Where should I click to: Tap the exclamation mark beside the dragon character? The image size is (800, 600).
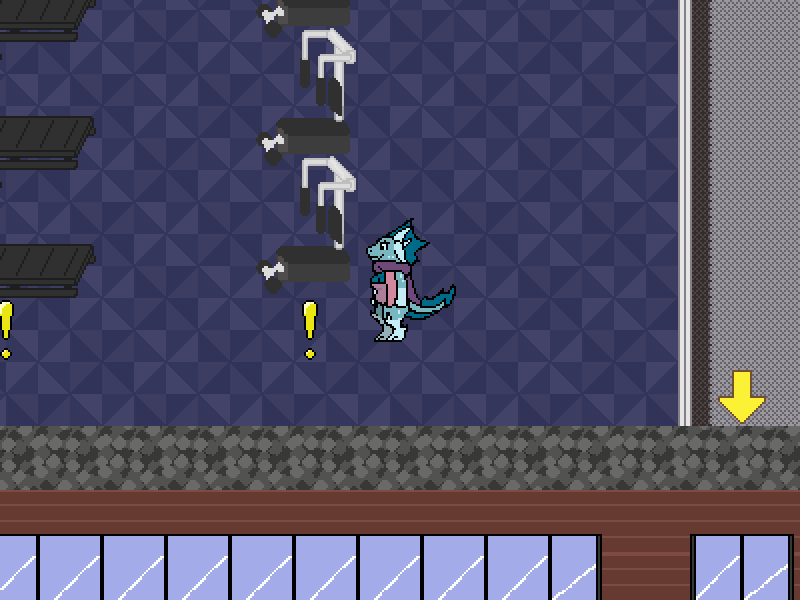click(310, 329)
